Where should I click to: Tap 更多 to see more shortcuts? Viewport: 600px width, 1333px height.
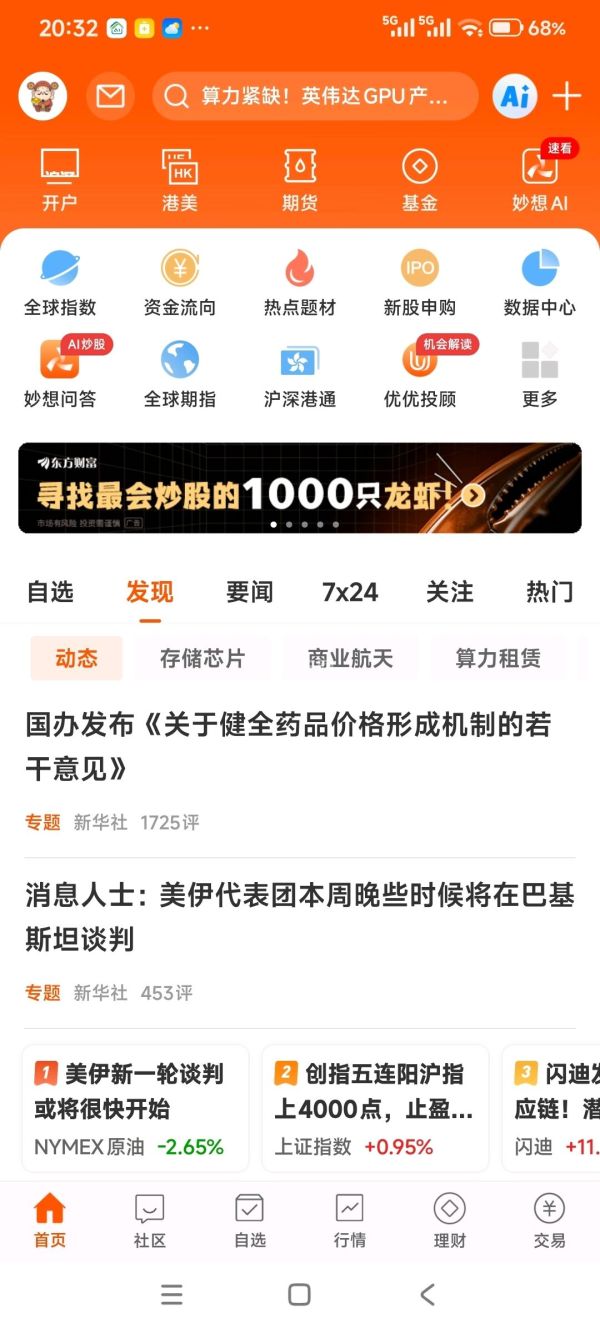[540, 374]
